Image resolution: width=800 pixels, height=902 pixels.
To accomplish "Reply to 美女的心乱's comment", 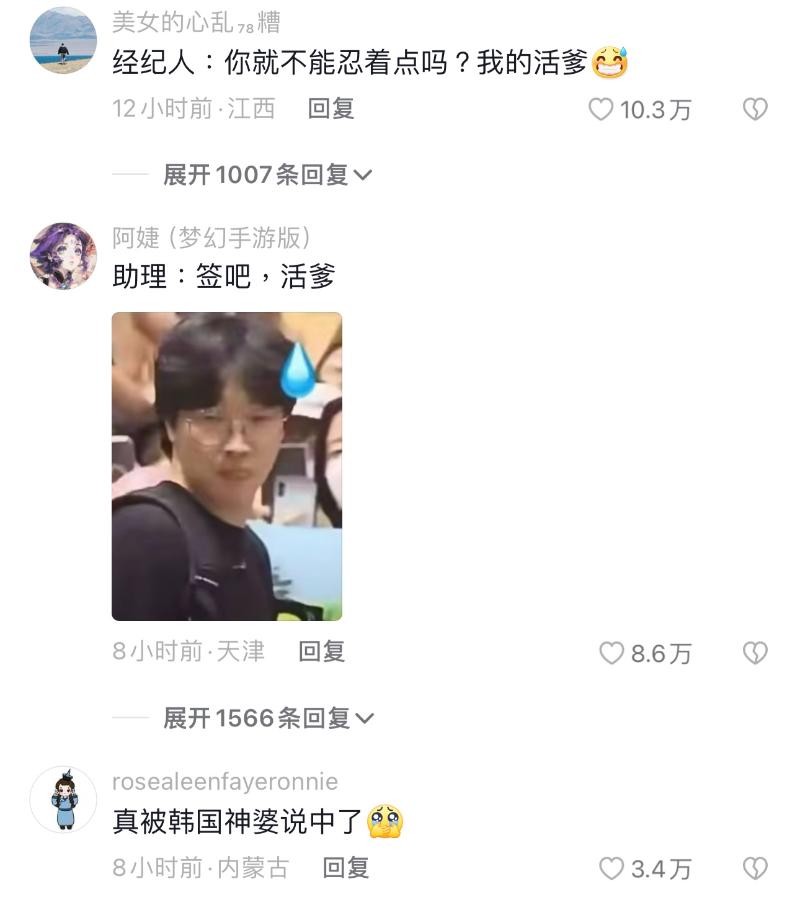I will pyautogui.click(x=331, y=109).
